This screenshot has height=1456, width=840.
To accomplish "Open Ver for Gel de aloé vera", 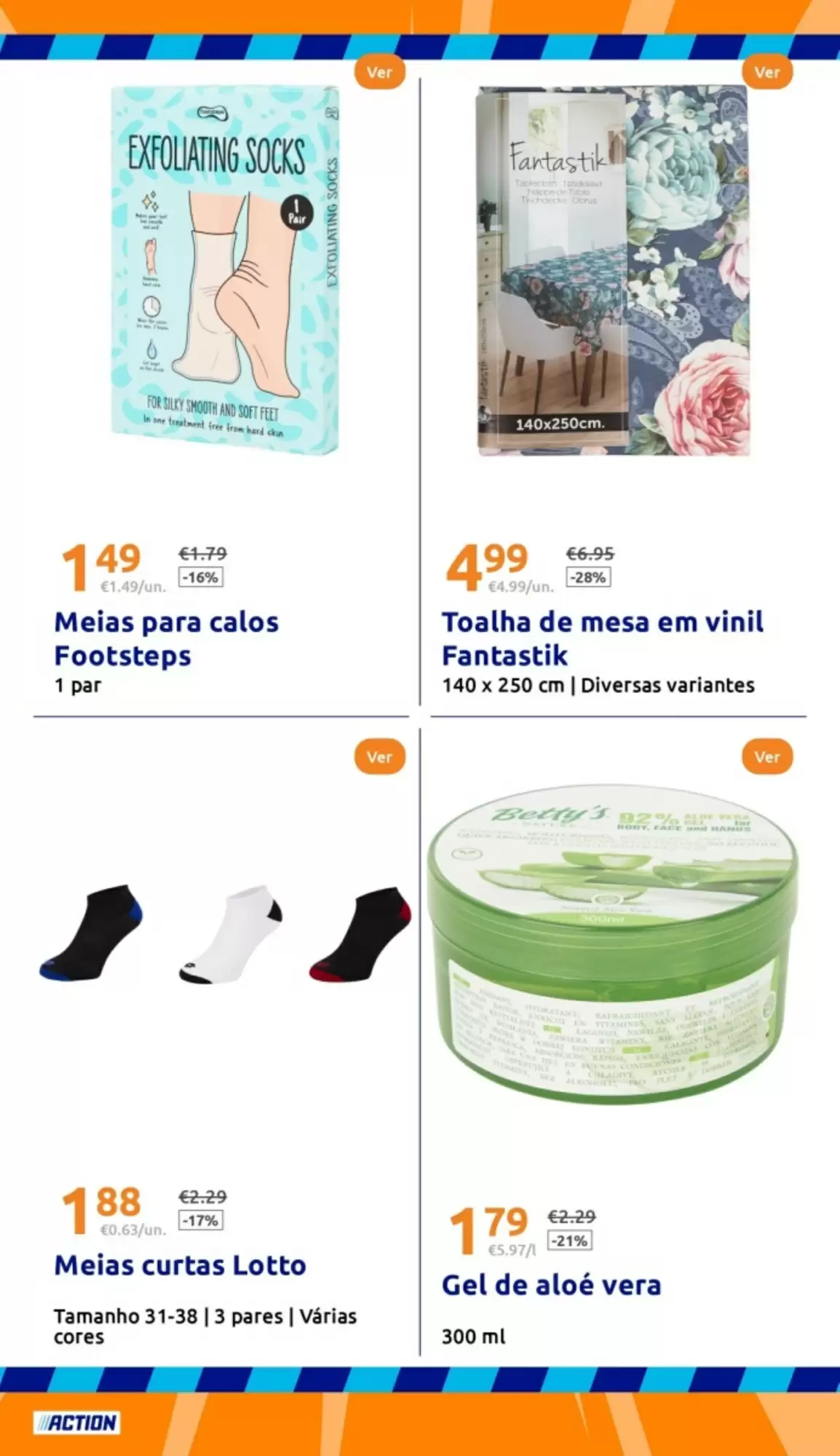I will click(x=767, y=756).
